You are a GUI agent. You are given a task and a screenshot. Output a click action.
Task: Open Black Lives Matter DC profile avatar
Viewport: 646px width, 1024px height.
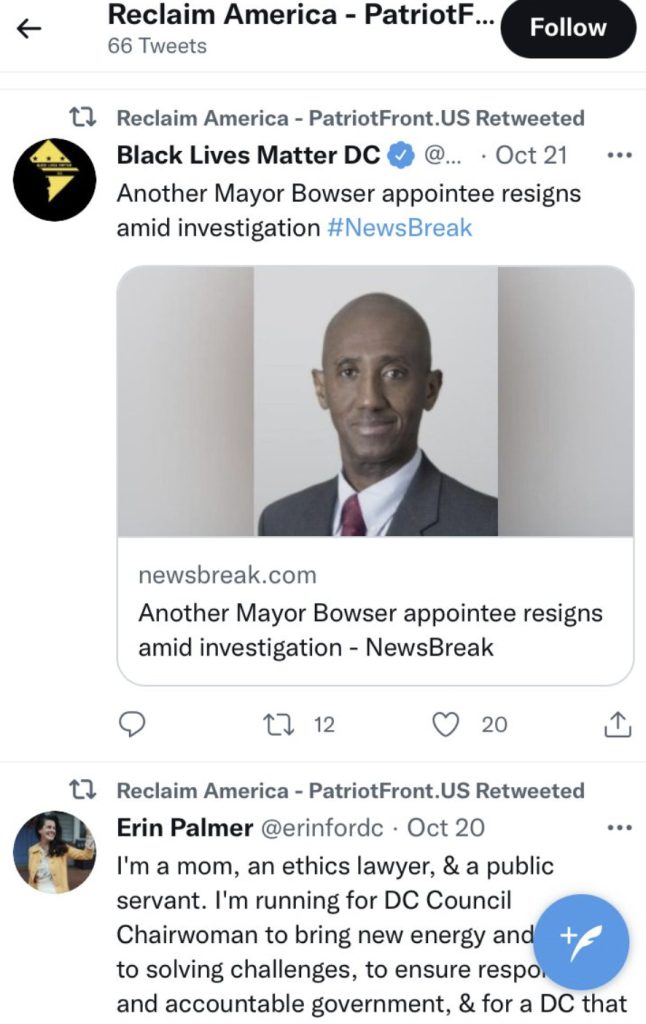click(54, 180)
